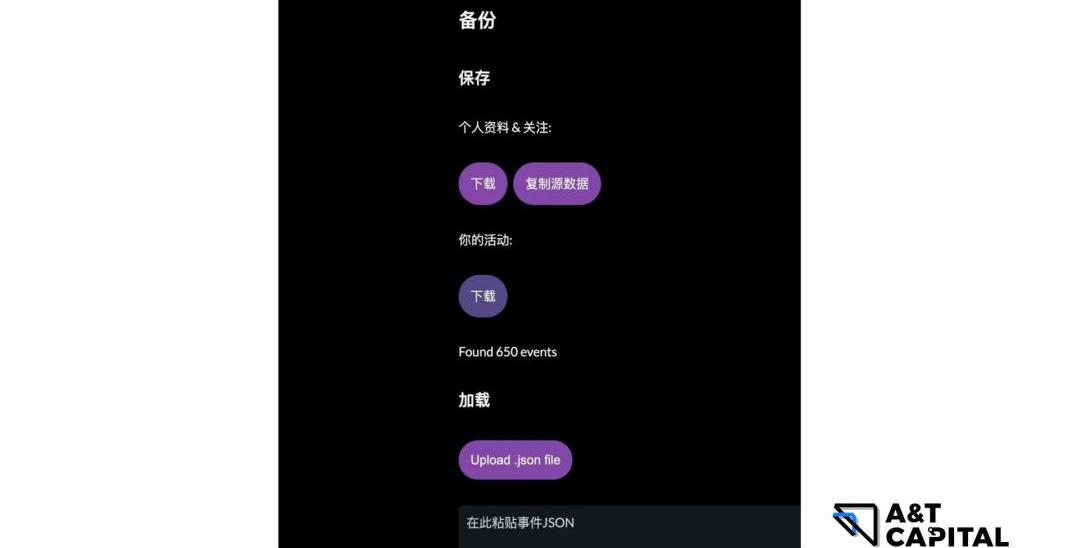
Task: Tap the Upload .json file button
Action: point(515,460)
